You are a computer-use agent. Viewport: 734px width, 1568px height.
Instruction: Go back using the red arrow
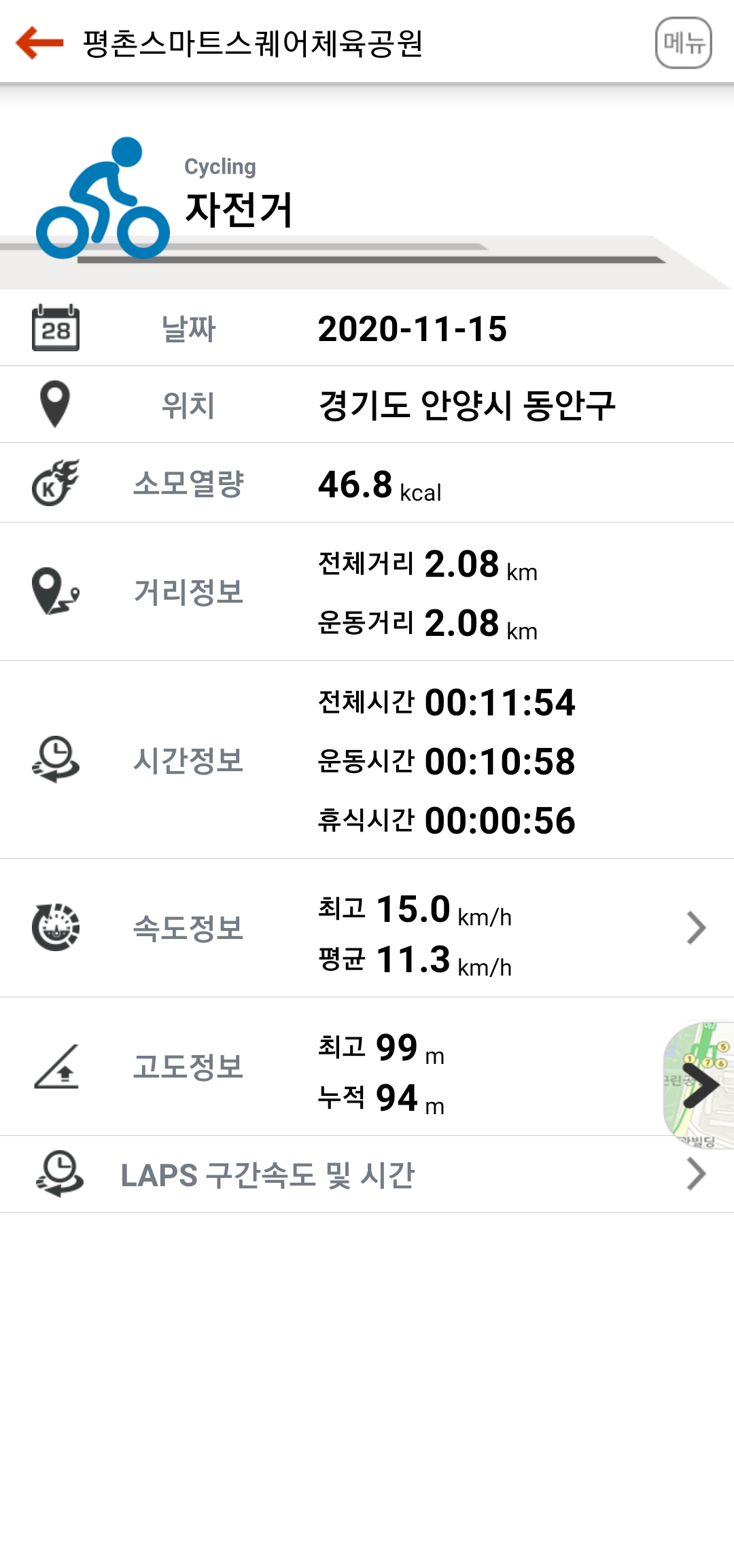(x=39, y=43)
